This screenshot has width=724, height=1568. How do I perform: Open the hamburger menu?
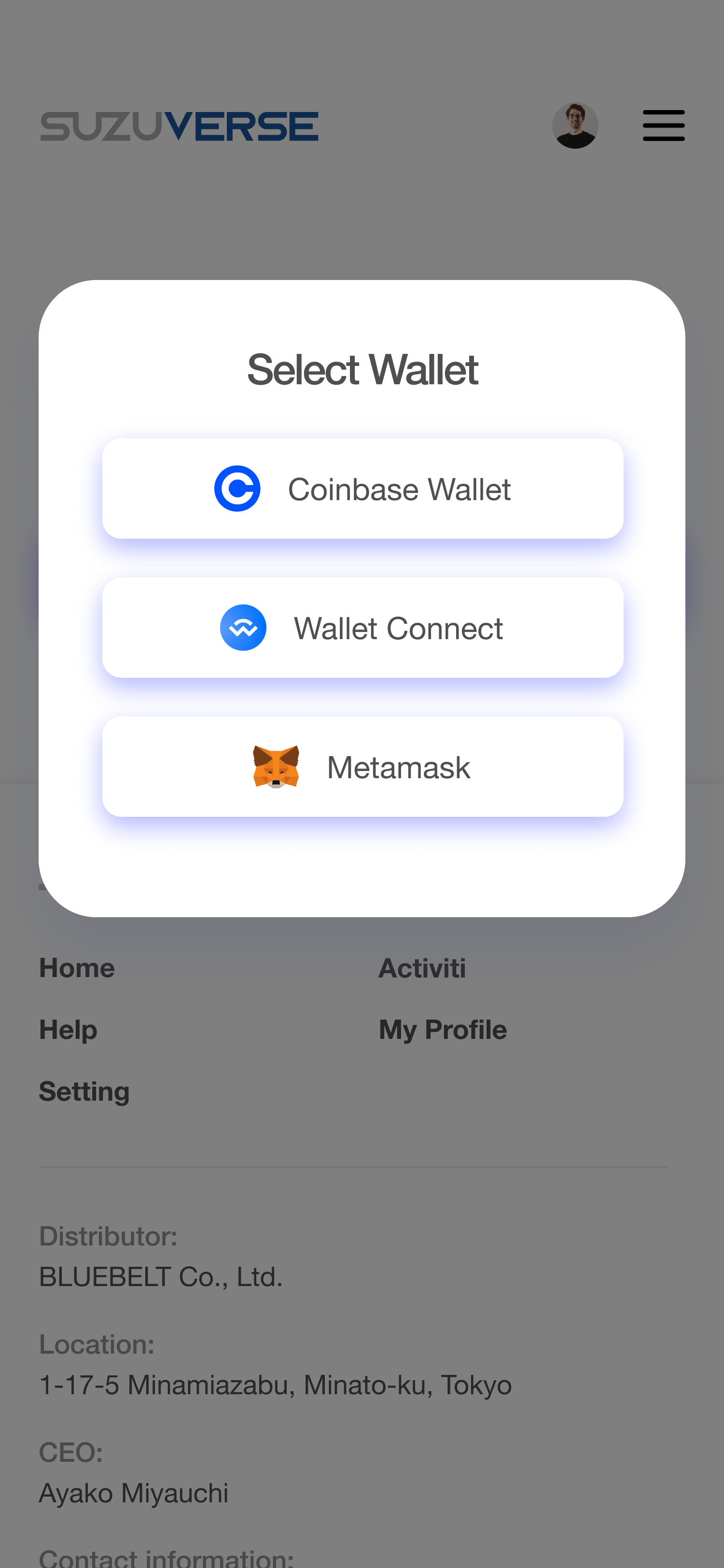tap(663, 126)
